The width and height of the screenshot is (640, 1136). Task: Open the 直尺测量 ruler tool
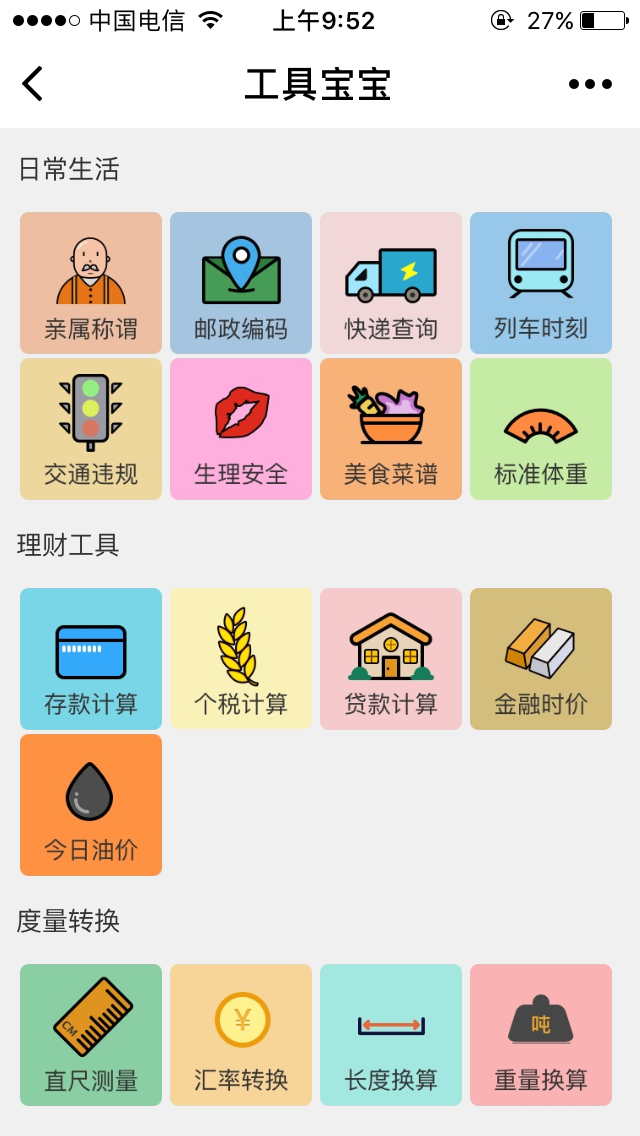[x=91, y=1035]
